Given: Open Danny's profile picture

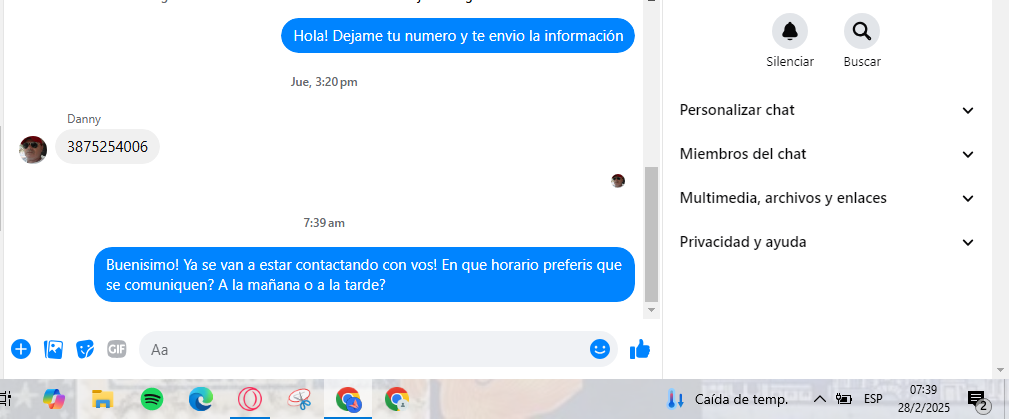Looking at the screenshot, I should 33,149.
